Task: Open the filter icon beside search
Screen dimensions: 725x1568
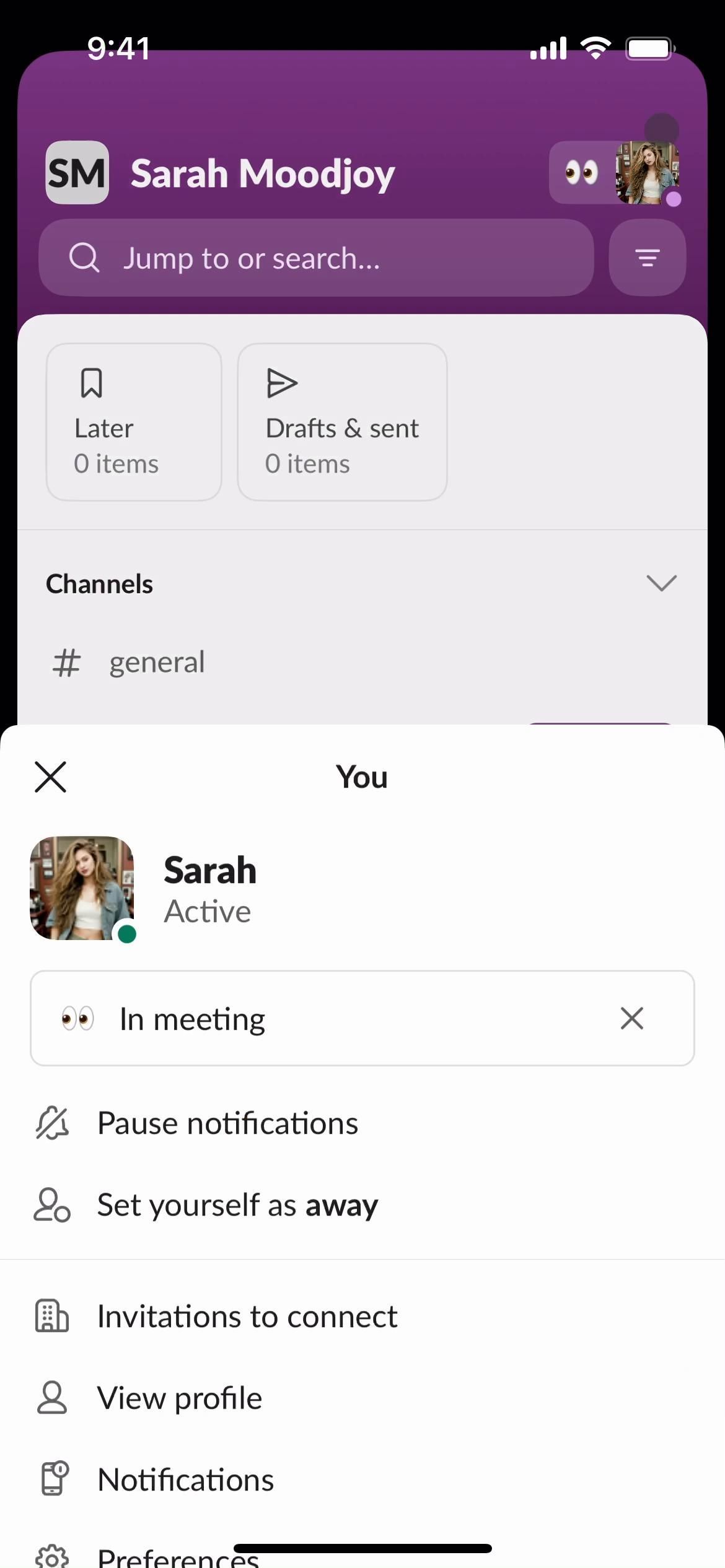Action: (648, 258)
